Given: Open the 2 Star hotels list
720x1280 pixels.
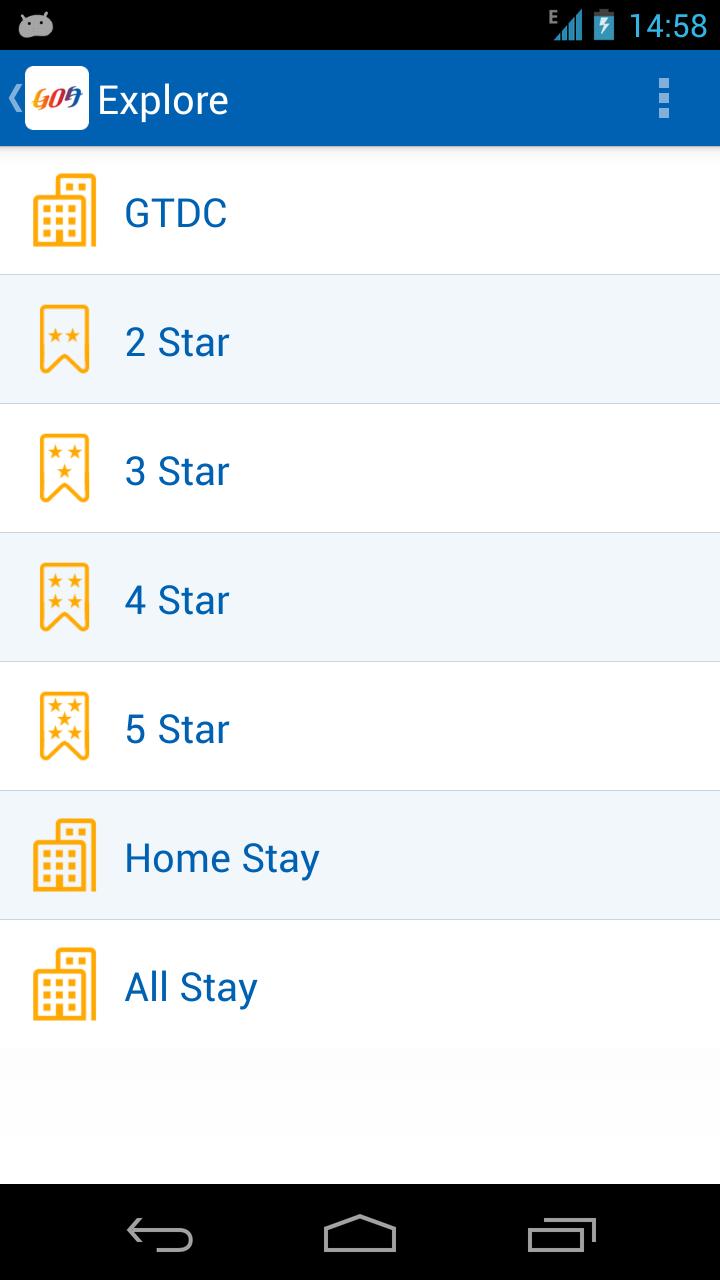Looking at the screenshot, I should (x=360, y=339).
